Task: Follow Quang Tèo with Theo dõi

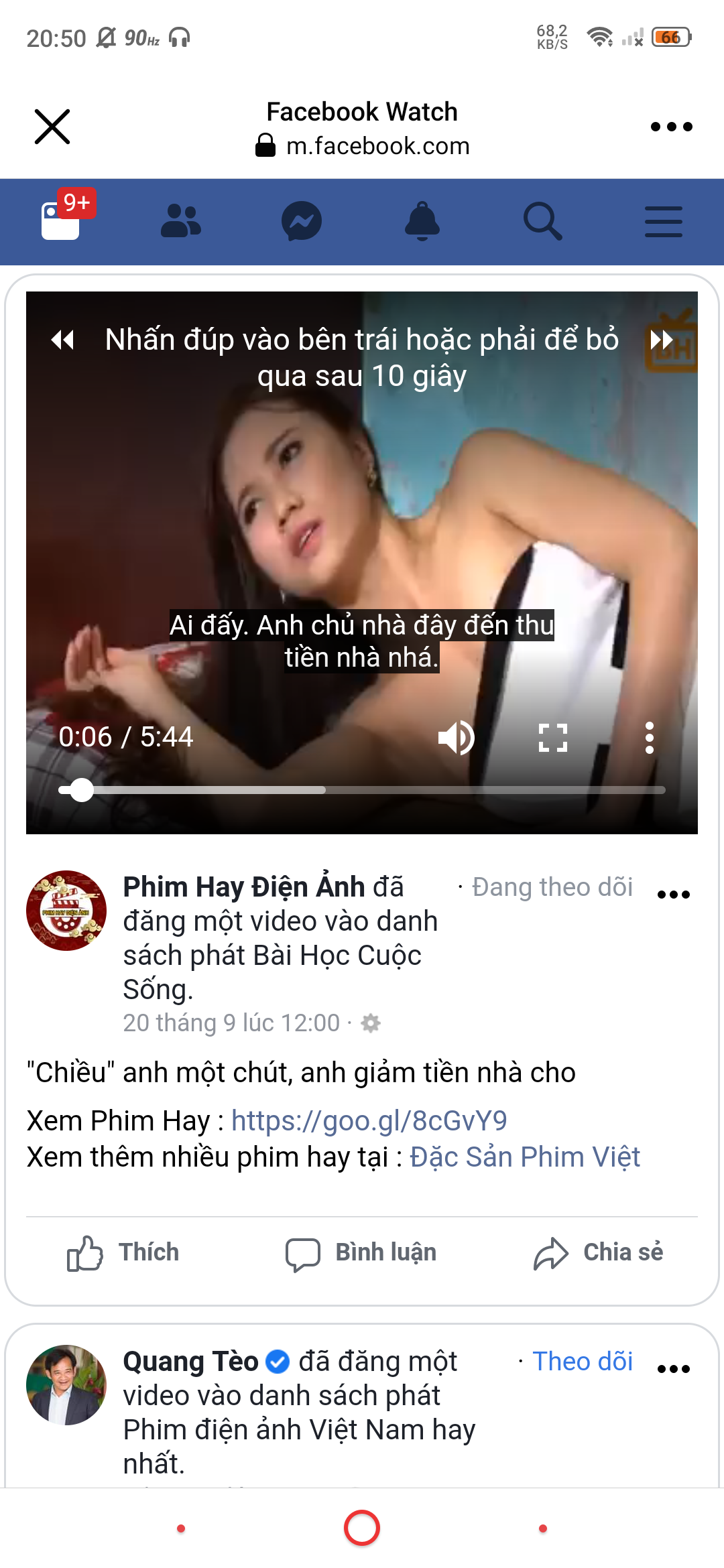Action: [583, 1362]
